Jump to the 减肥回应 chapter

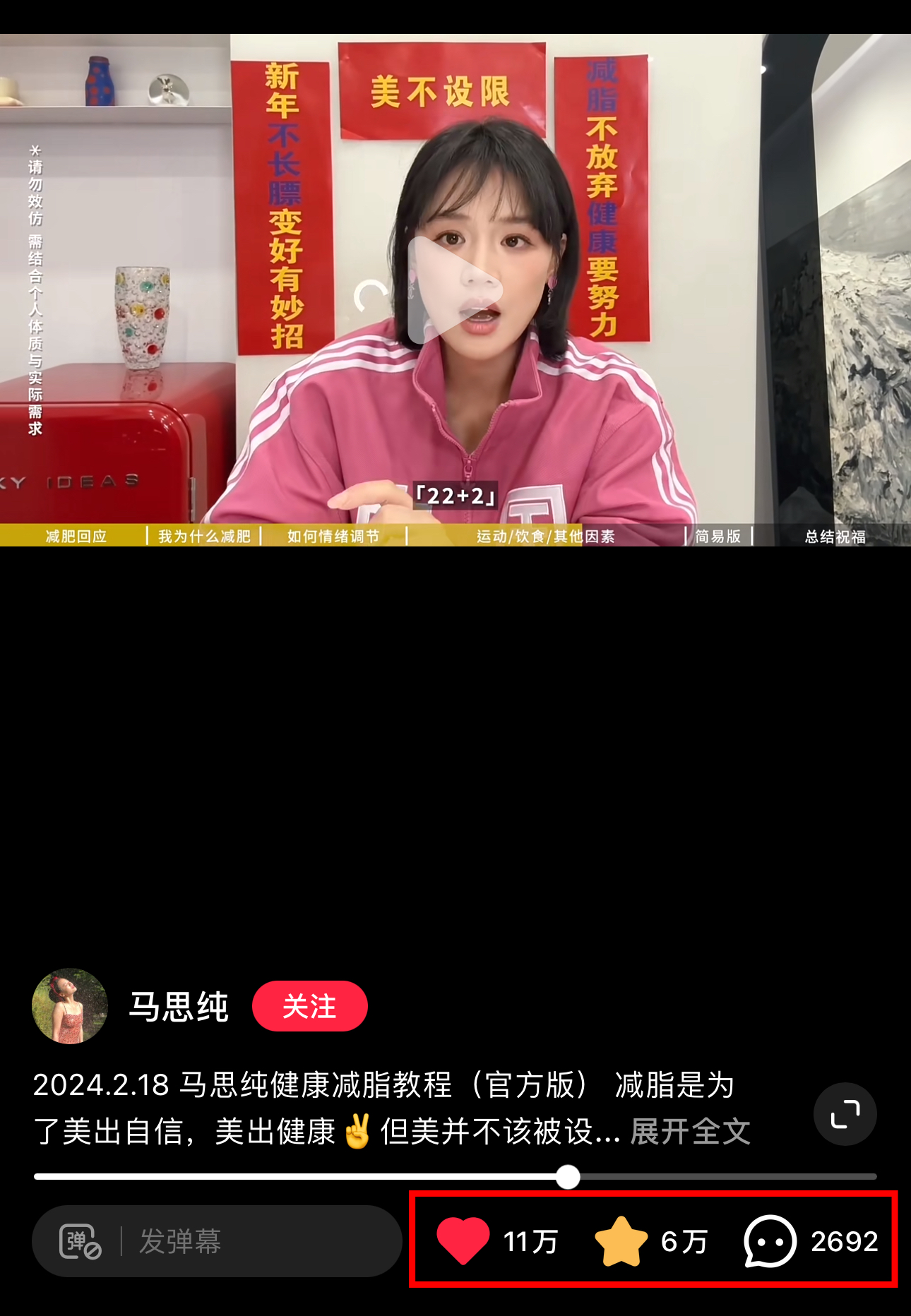coord(76,536)
